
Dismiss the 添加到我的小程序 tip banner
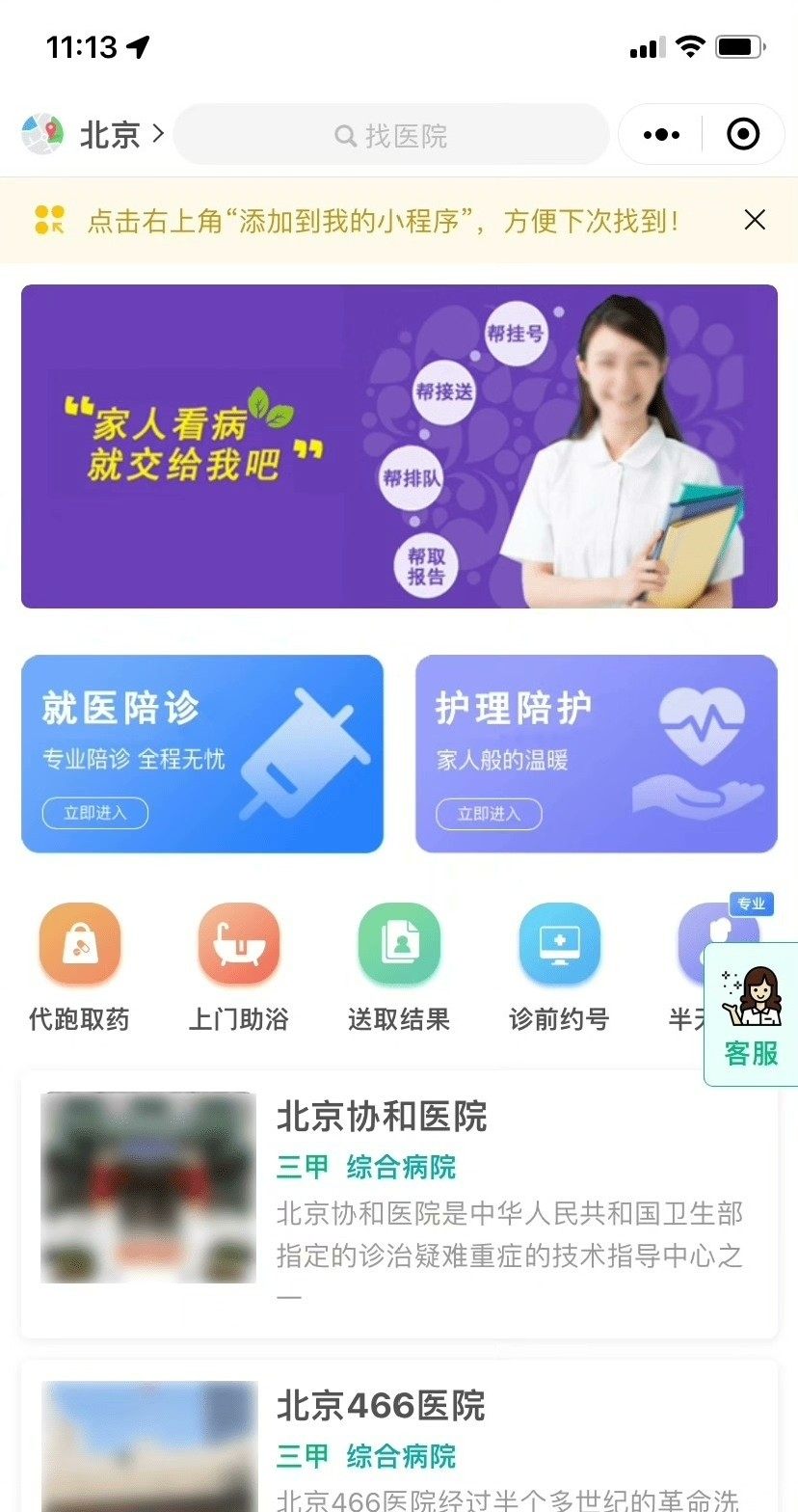(x=755, y=221)
